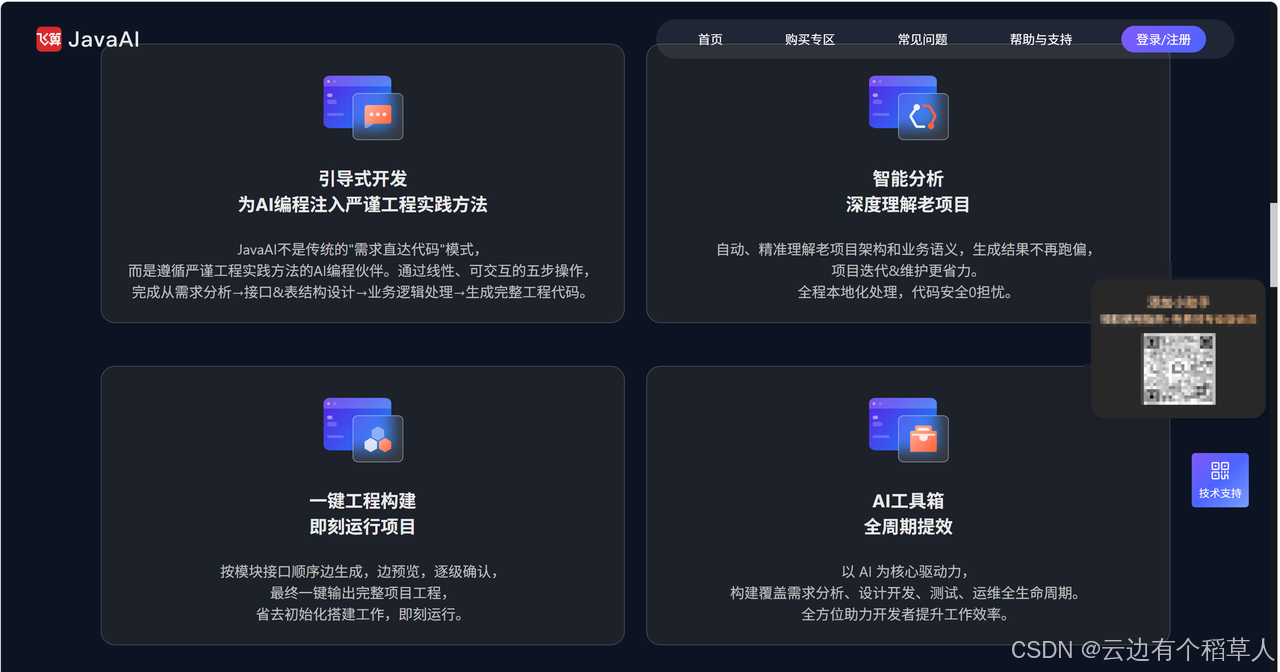Image resolution: width=1280 pixels, height=672 pixels.
Task: Open the 一键工程构建 feature card
Action: [363, 505]
